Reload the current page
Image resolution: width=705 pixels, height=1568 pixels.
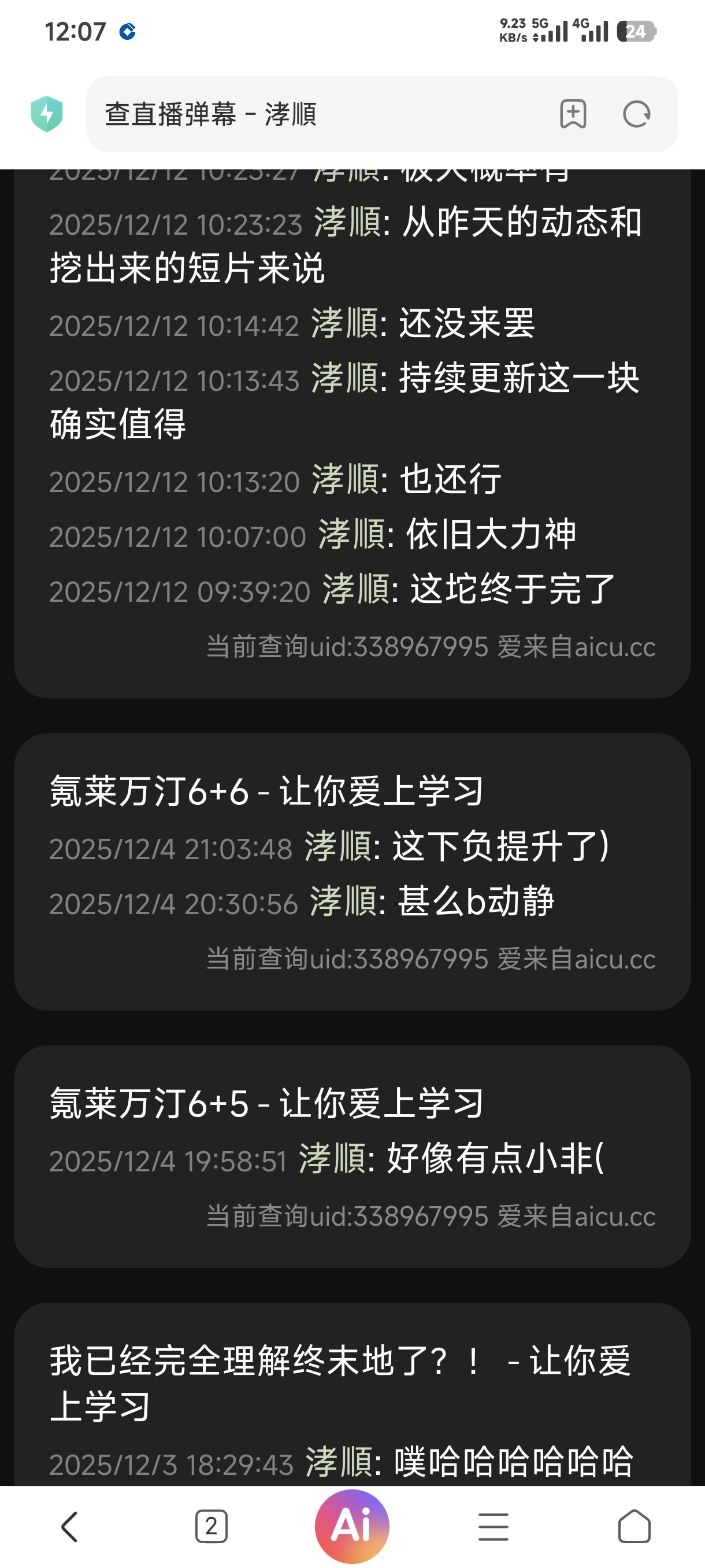pyautogui.click(x=636, y=114)
